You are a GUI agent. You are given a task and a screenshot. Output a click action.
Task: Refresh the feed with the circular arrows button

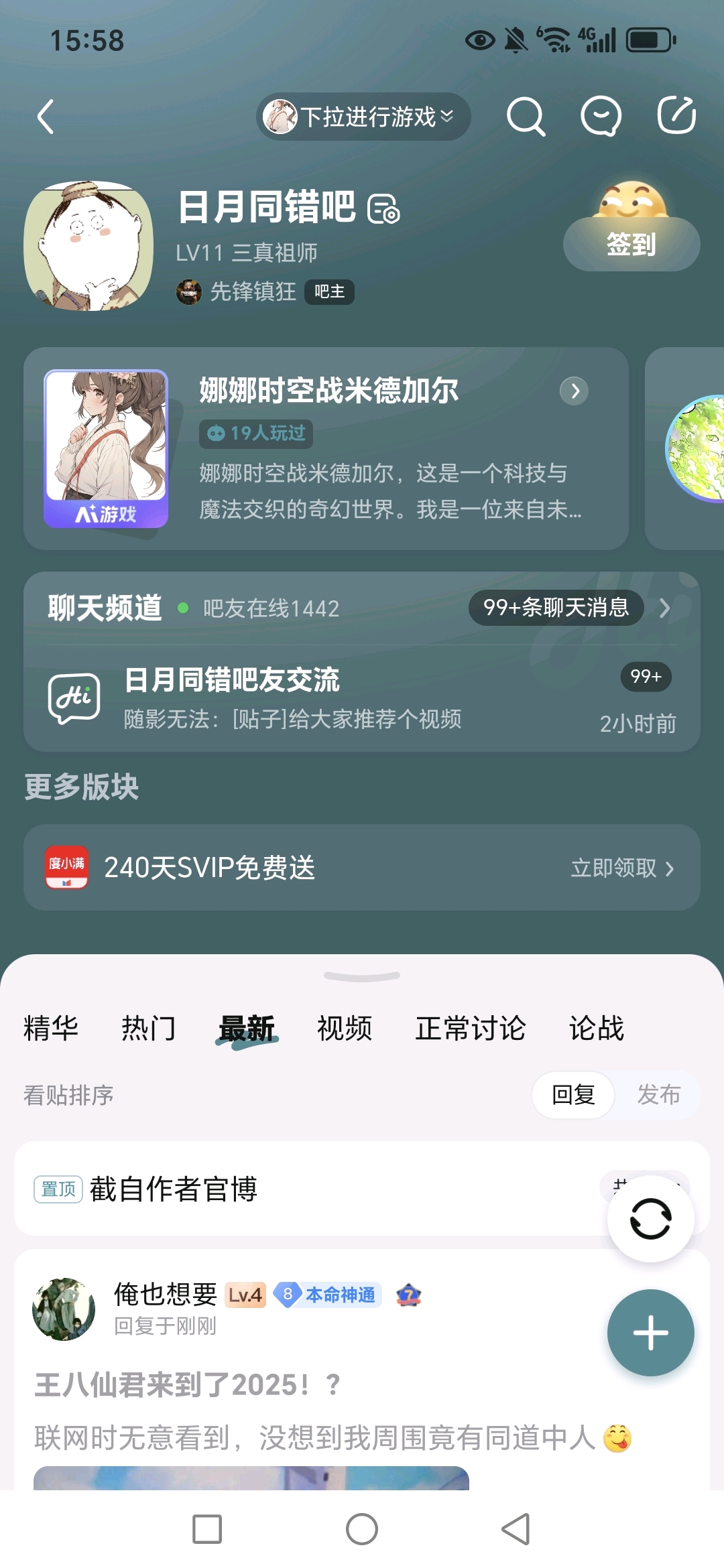[x=650, y=1219]
